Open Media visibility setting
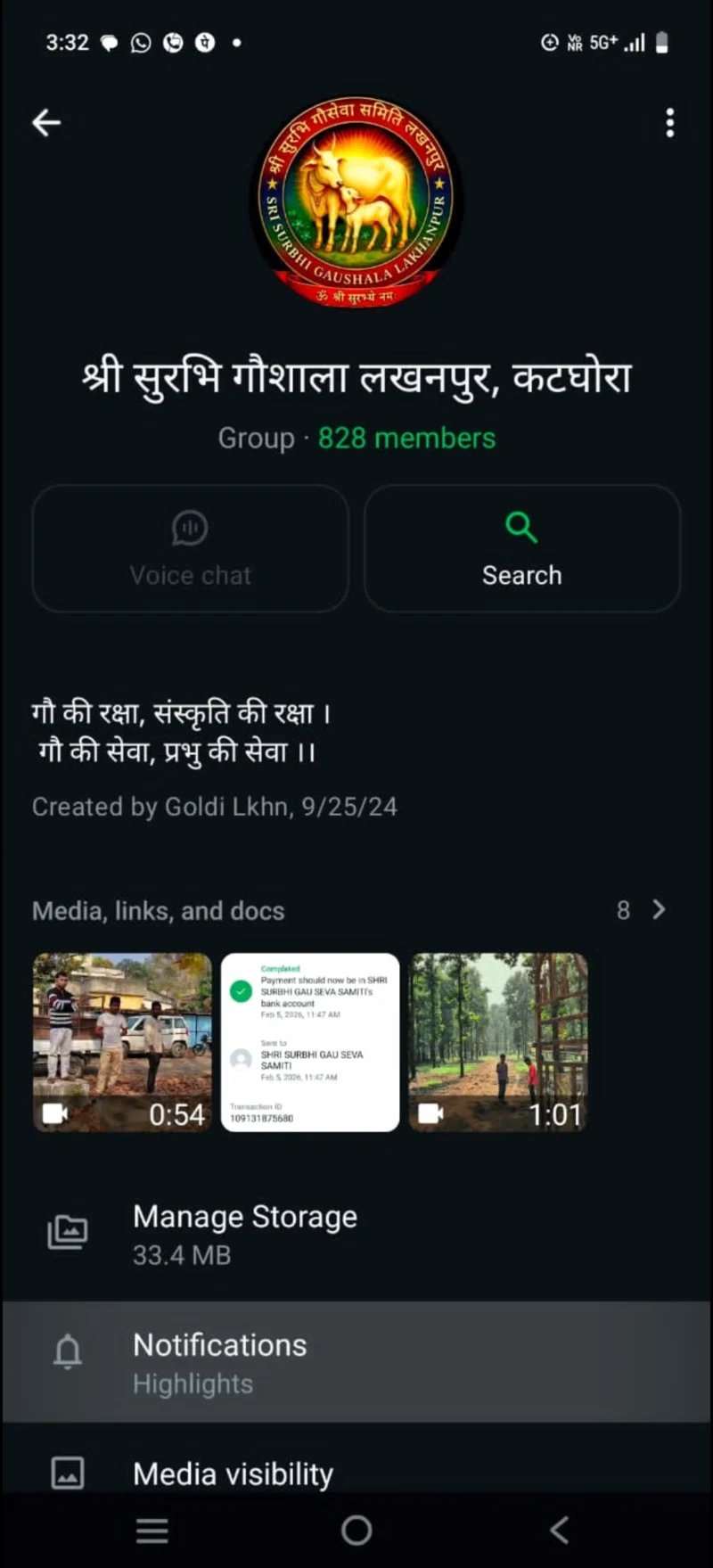The width and height of the screenshot is (713, 1568). (x=234, y=1474)
